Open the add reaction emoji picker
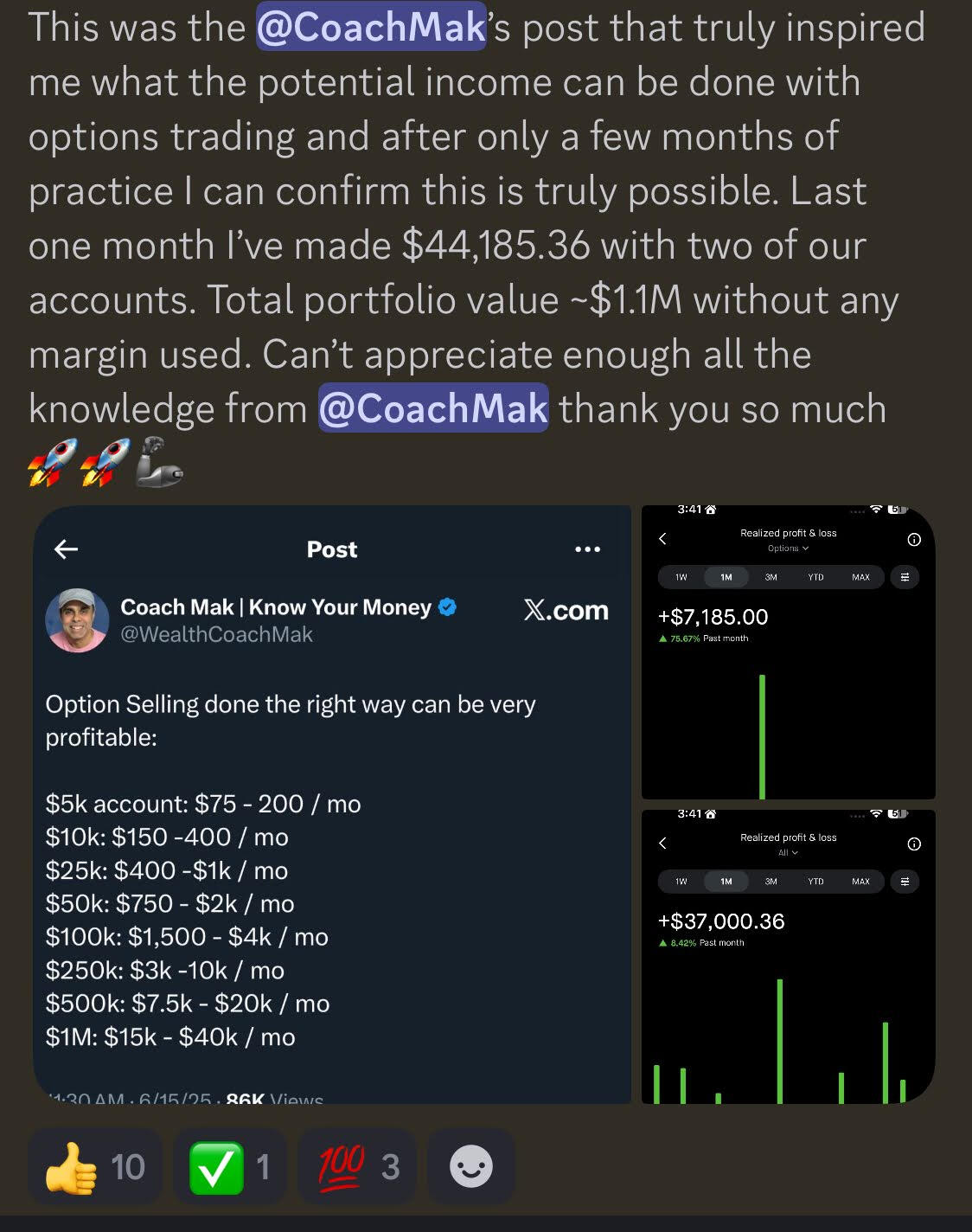972x1232 pixels. [x=471, y=1167]
